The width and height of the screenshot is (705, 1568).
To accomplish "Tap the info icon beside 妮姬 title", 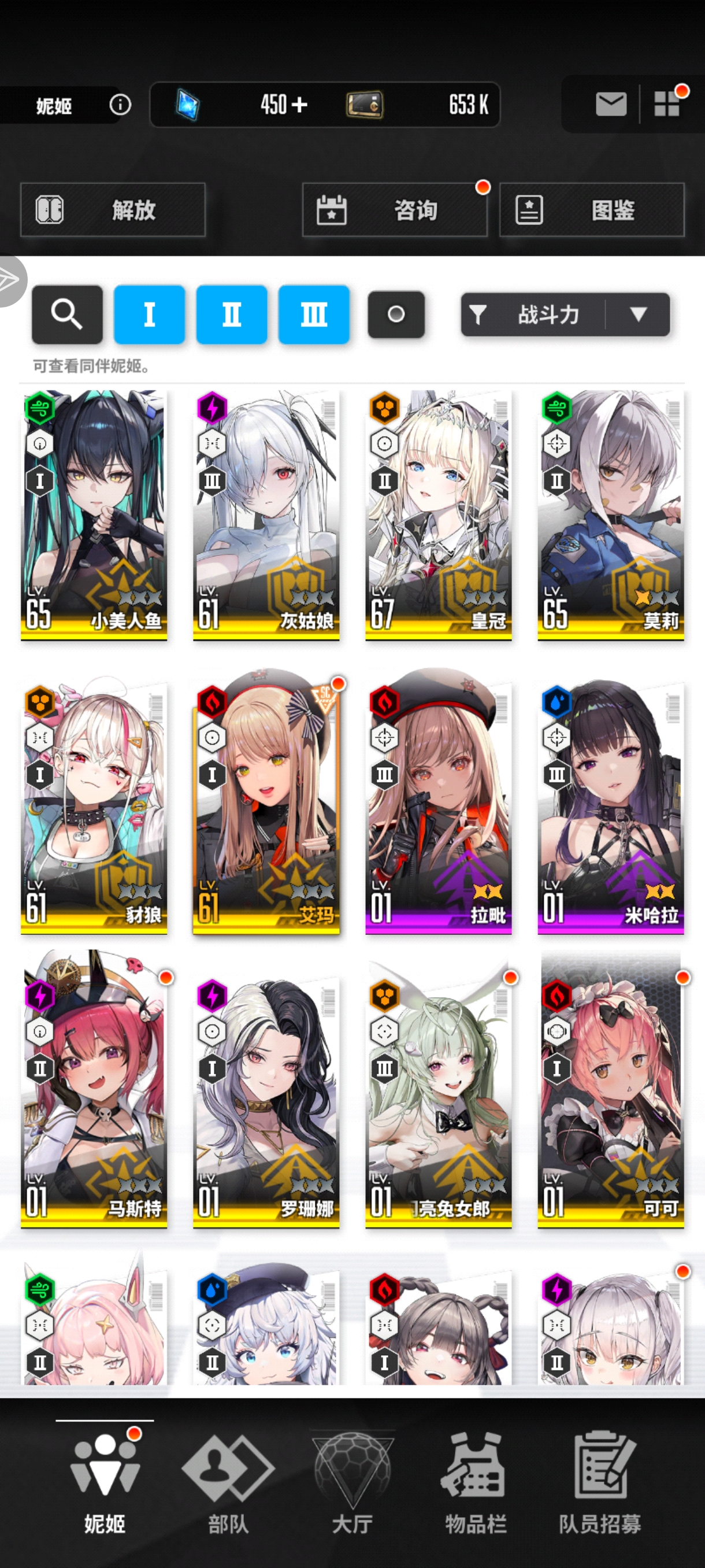I will coord(120,105).
